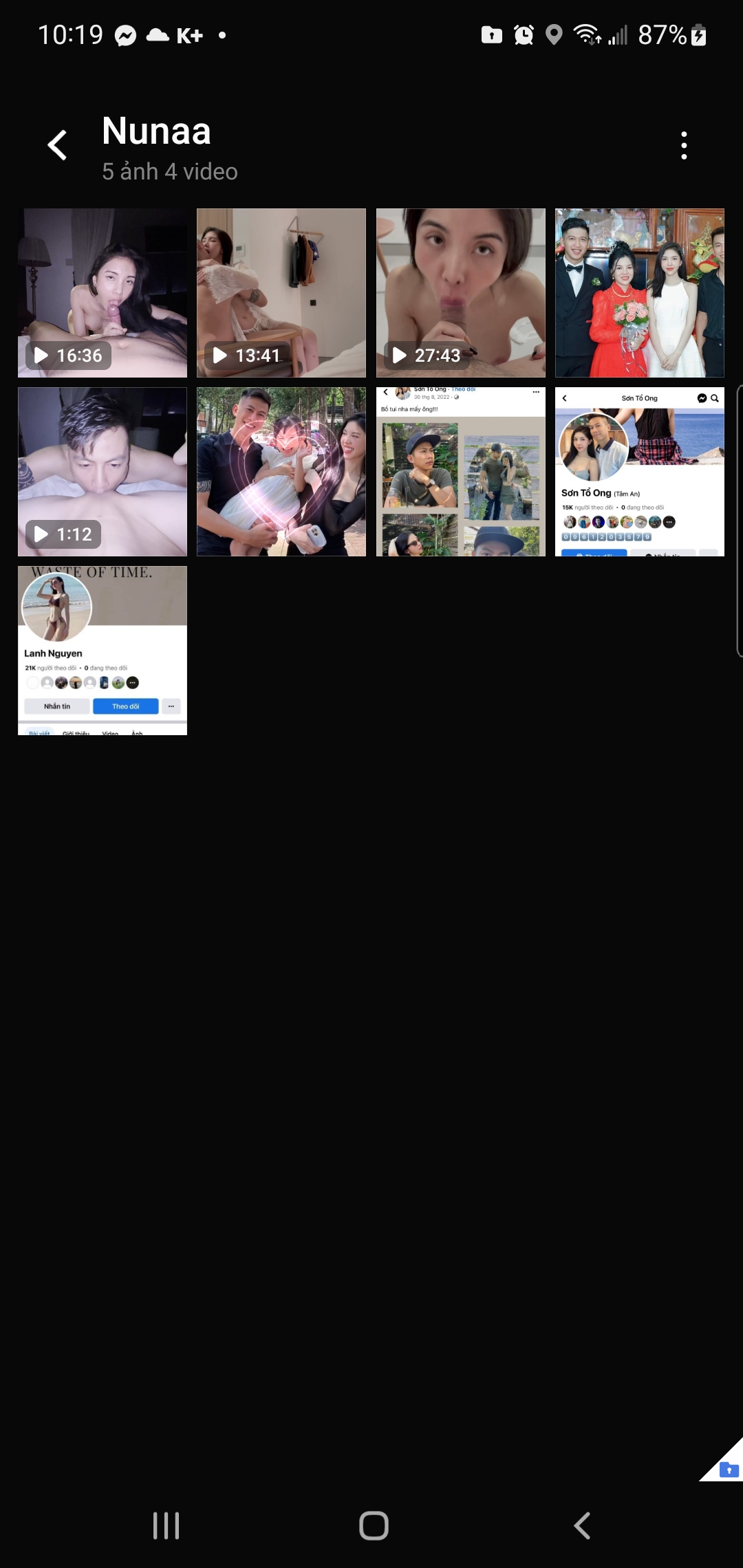Viewport: 743px width, 1568px height.
Task: Open the profile screenshot with 15K followers
Action: click(x=639, y=472)
